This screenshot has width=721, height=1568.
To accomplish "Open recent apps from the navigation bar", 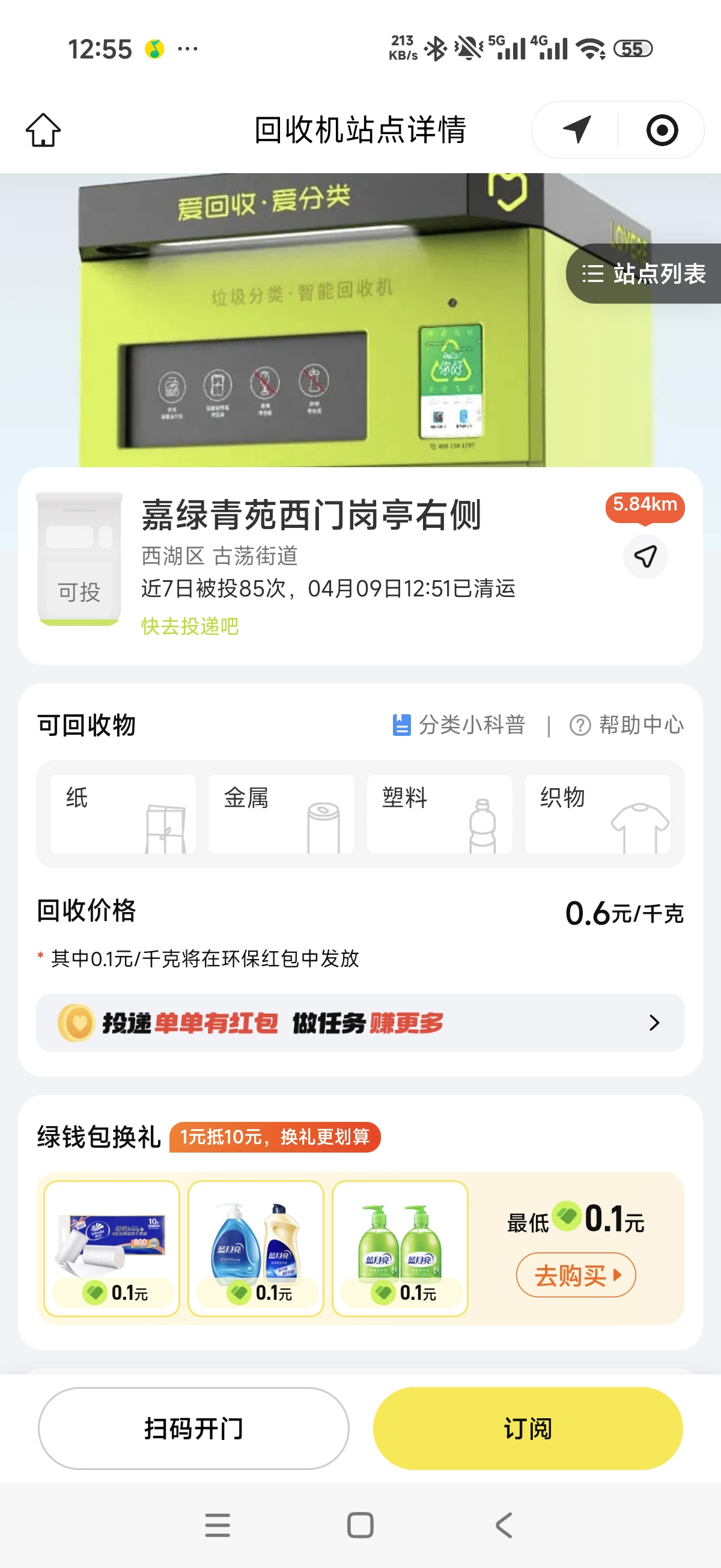I will pyautogui.click(x=218, y=1525).
